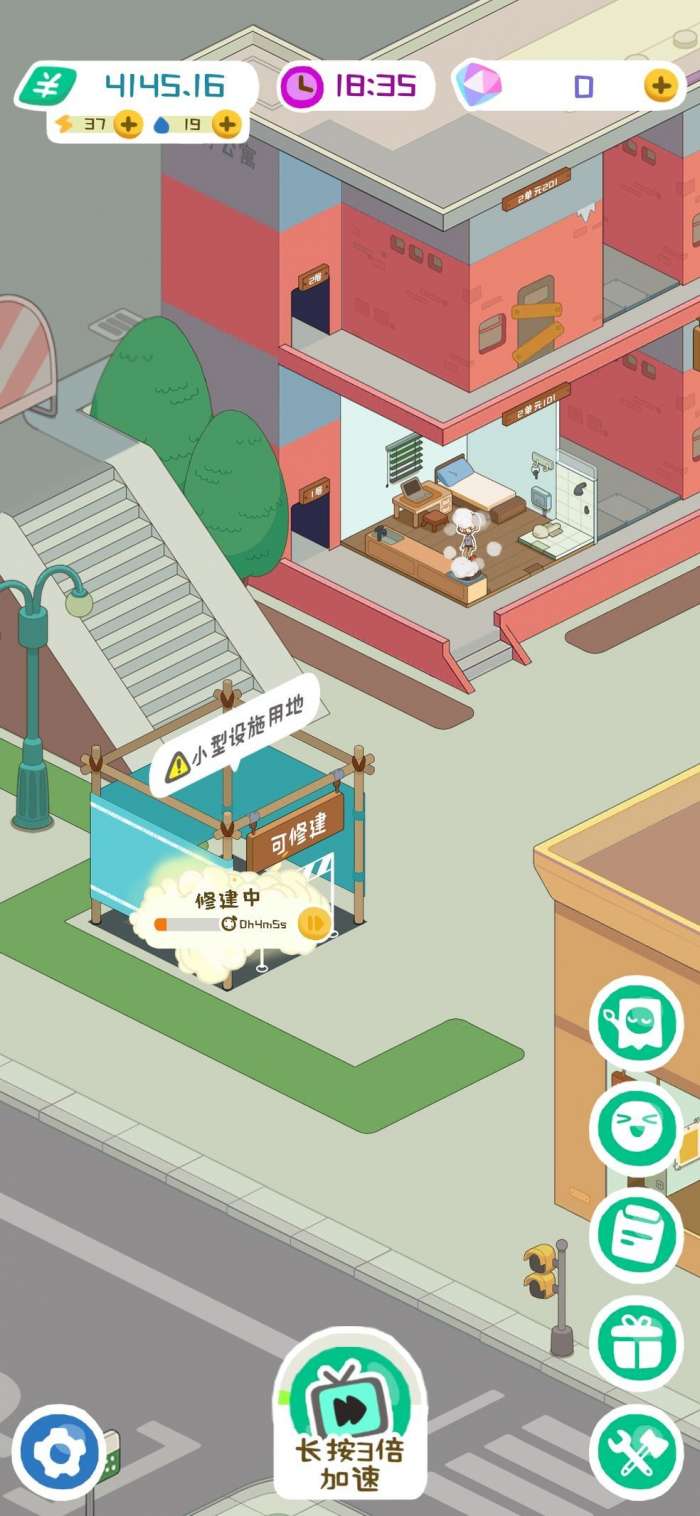Speed up construction via the yellow button
The image size is (700, 1516).
point(314,923)
